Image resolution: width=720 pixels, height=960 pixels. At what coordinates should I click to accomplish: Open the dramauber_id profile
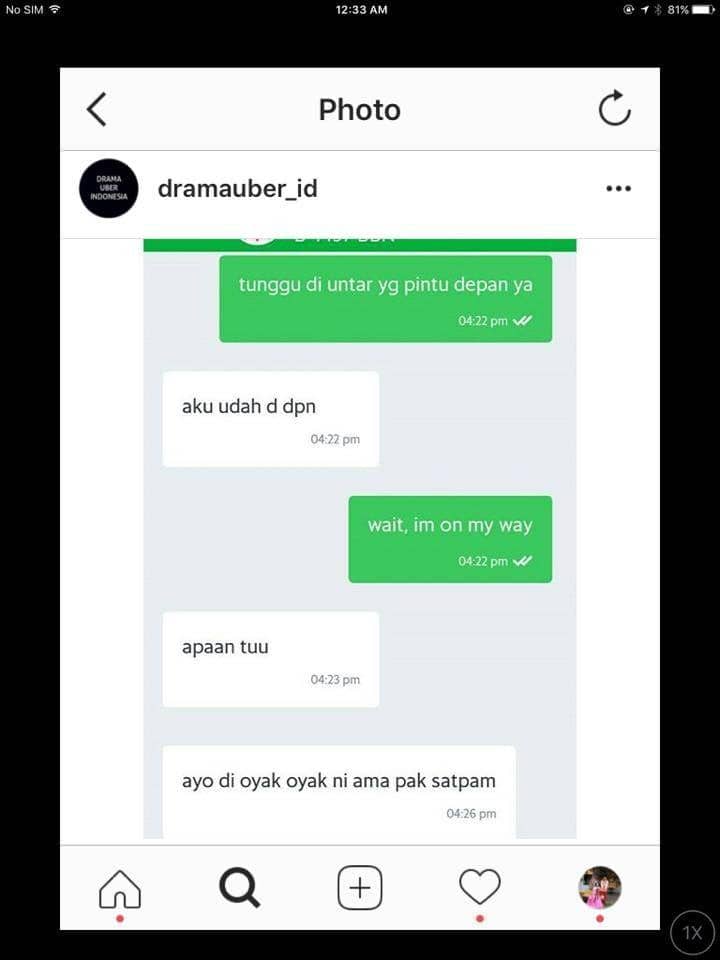pos(238,188)
